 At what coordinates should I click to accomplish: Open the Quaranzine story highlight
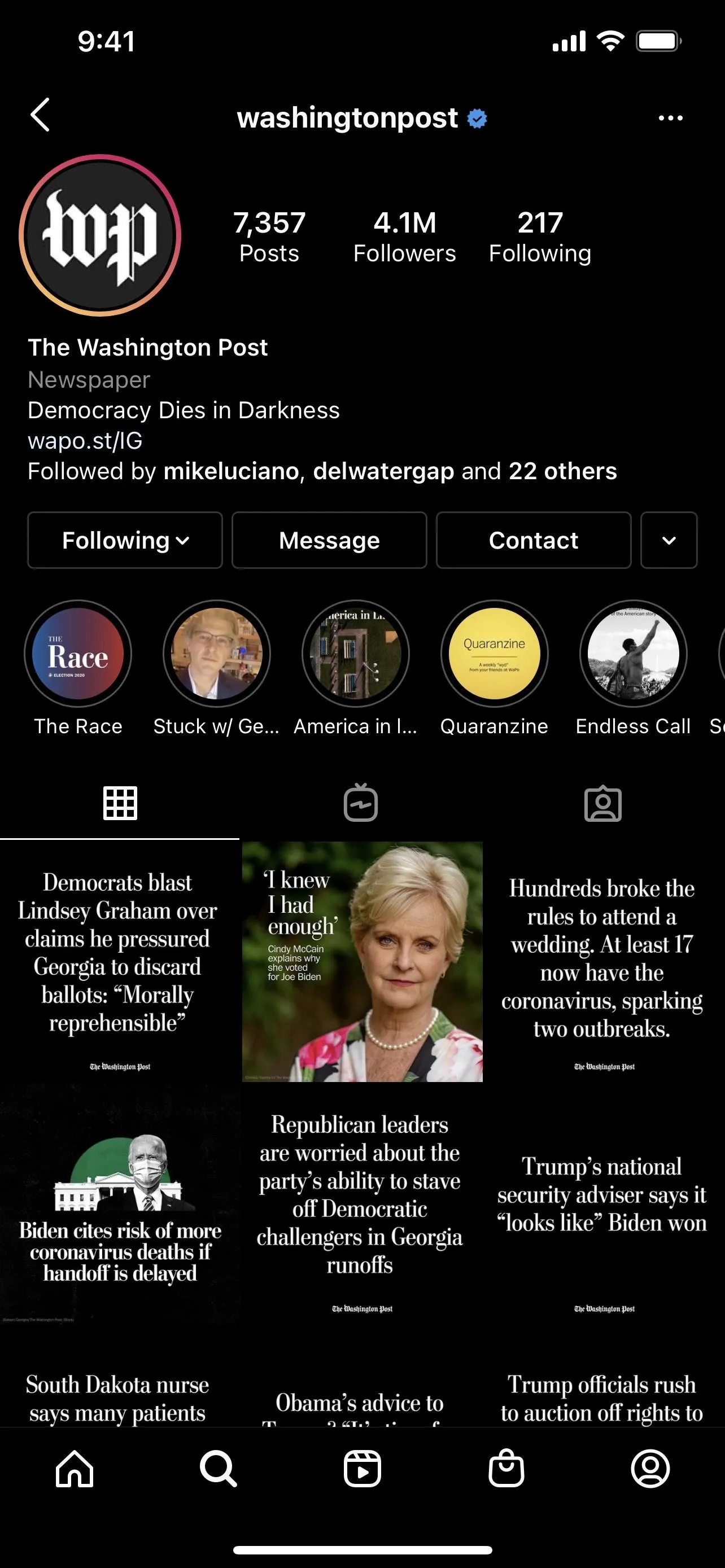[494, 654]
